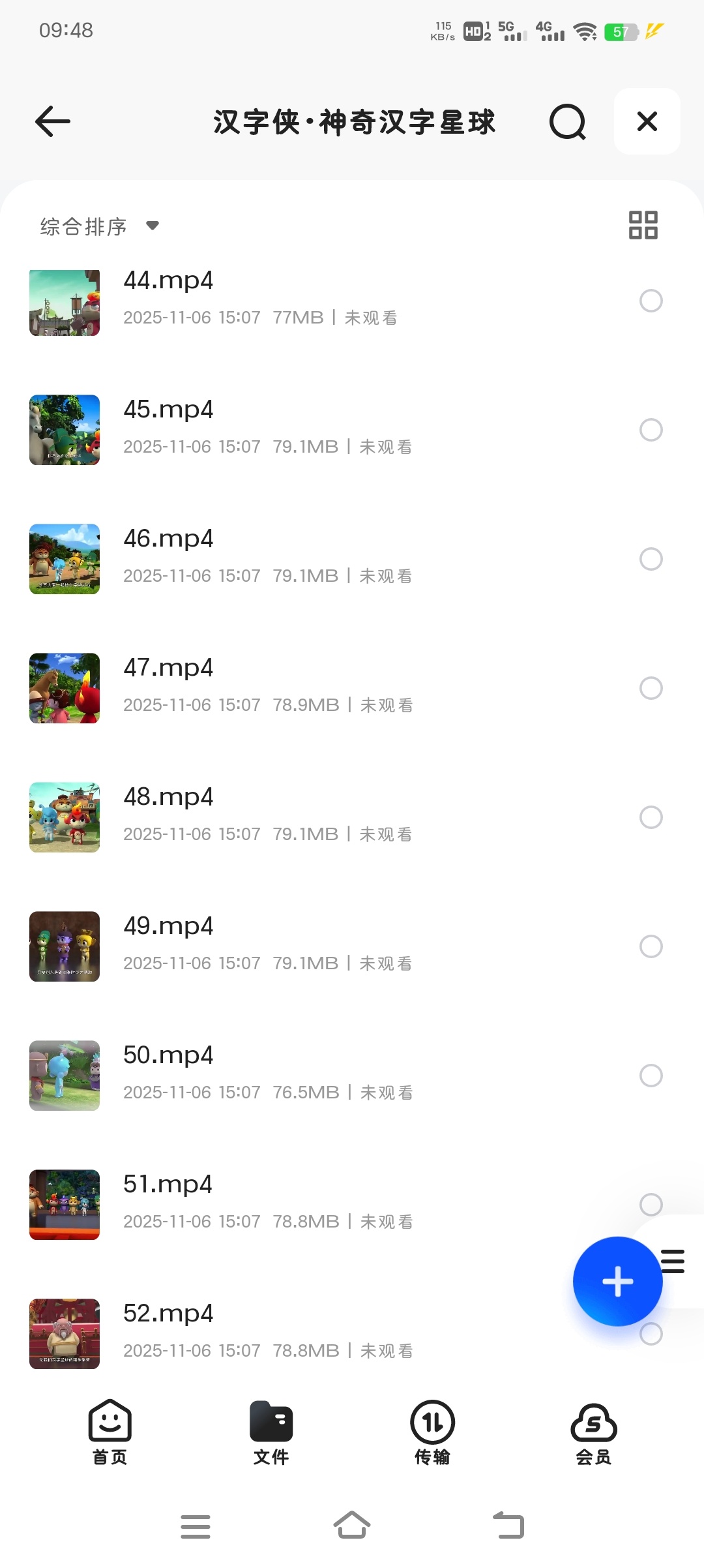Image resolution: width=704 pixels, height=1568 pixels.
Task: Select 48.mp4 using its circle
Action: [x=651, y=817]
